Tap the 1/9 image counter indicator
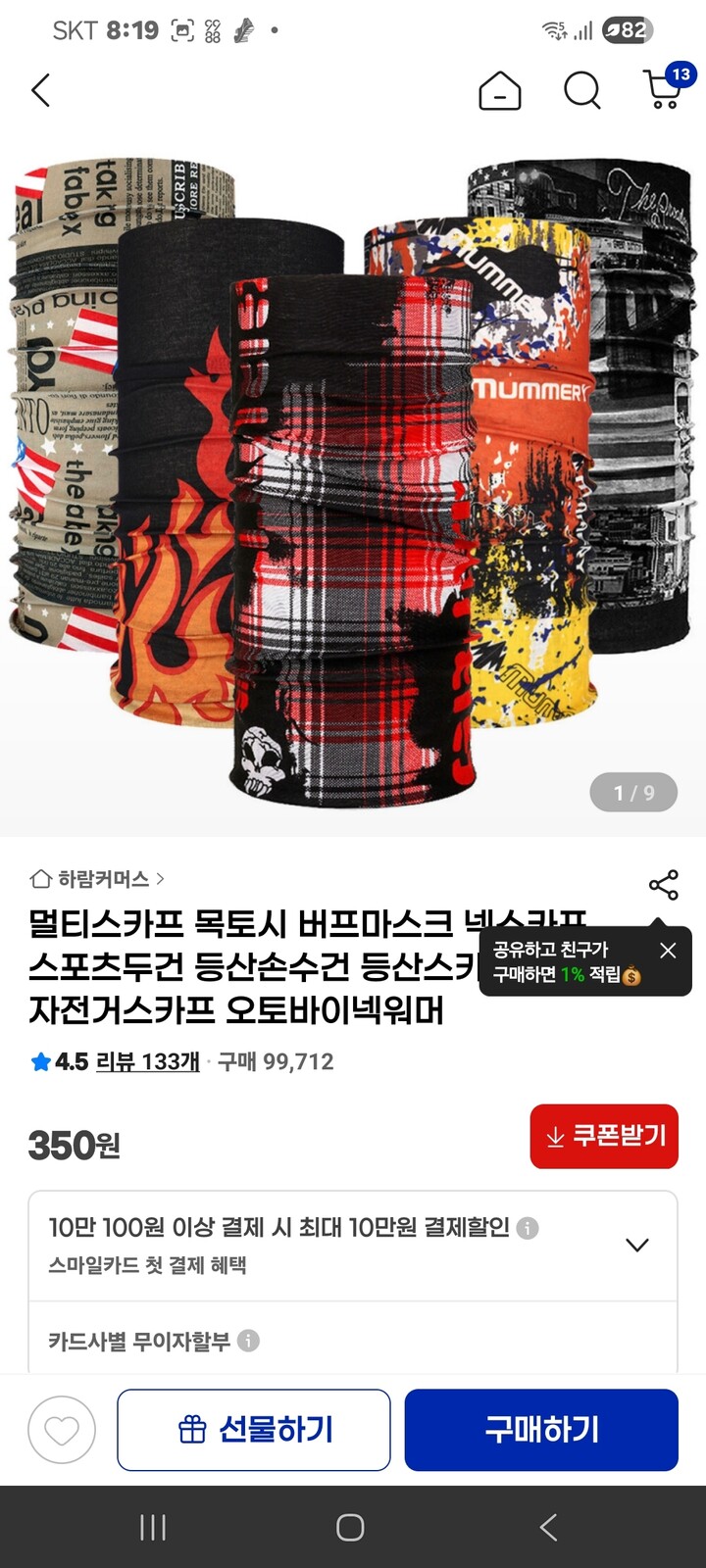The image size is (706, 1568). pos(631,793)
